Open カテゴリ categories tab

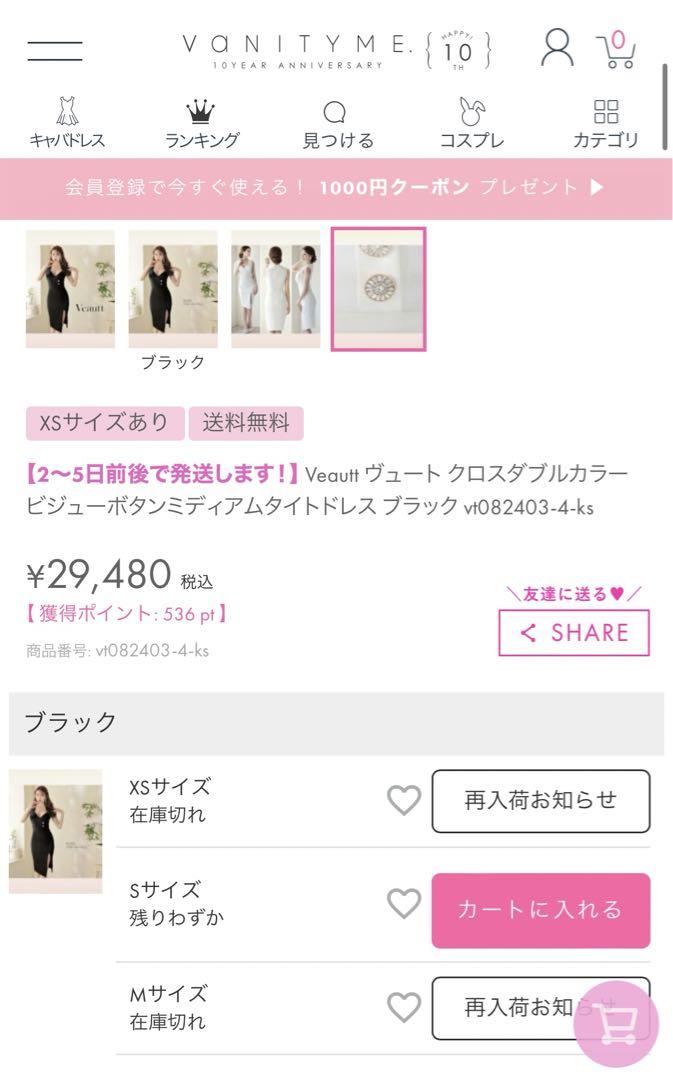pyautogui.click(x=605, y=123)
